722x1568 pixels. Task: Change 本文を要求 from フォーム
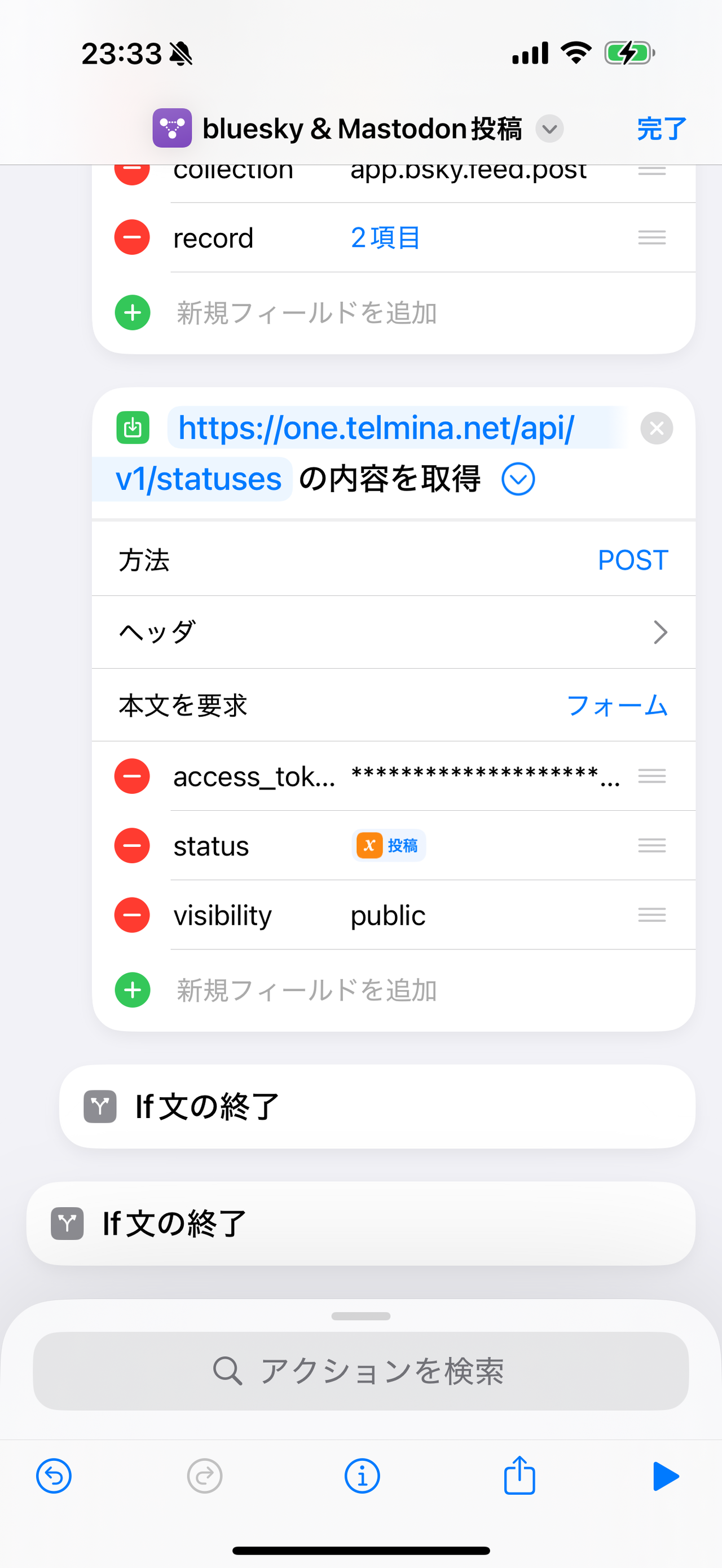[617, 705]
